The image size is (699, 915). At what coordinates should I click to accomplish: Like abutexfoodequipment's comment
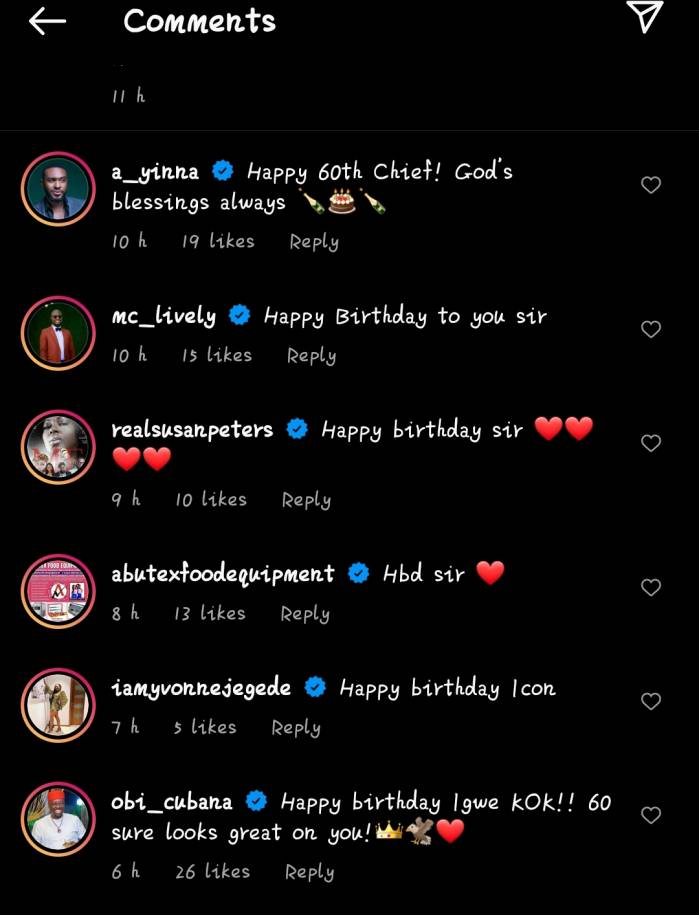click(x=651, y=587)
